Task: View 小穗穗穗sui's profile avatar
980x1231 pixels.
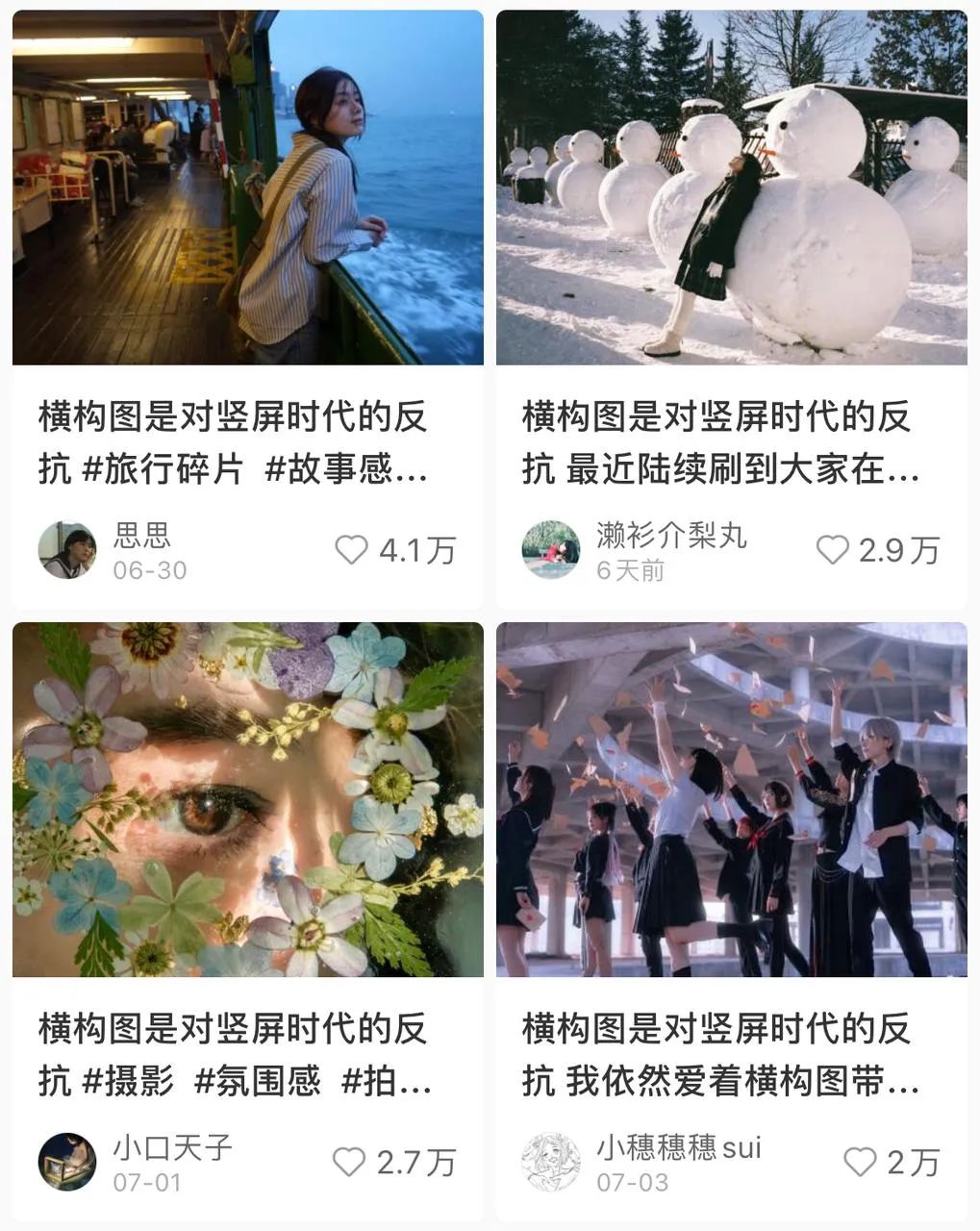Action: pyautogui.click(x=551, y=1162)
